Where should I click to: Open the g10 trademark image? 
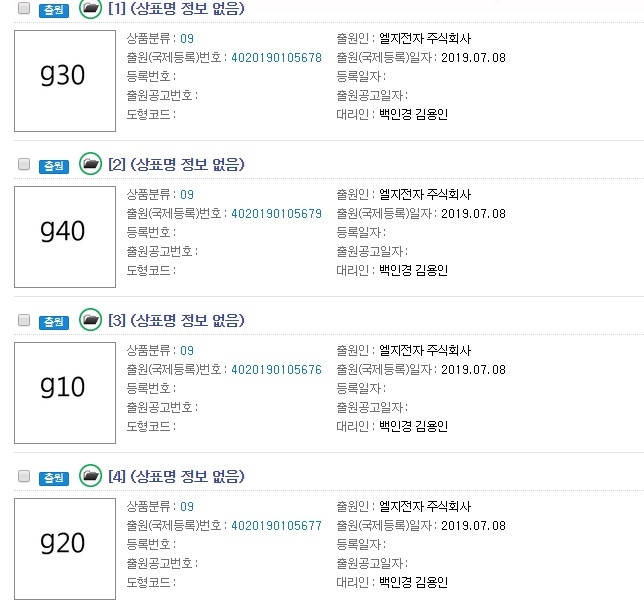coord(65,393)
